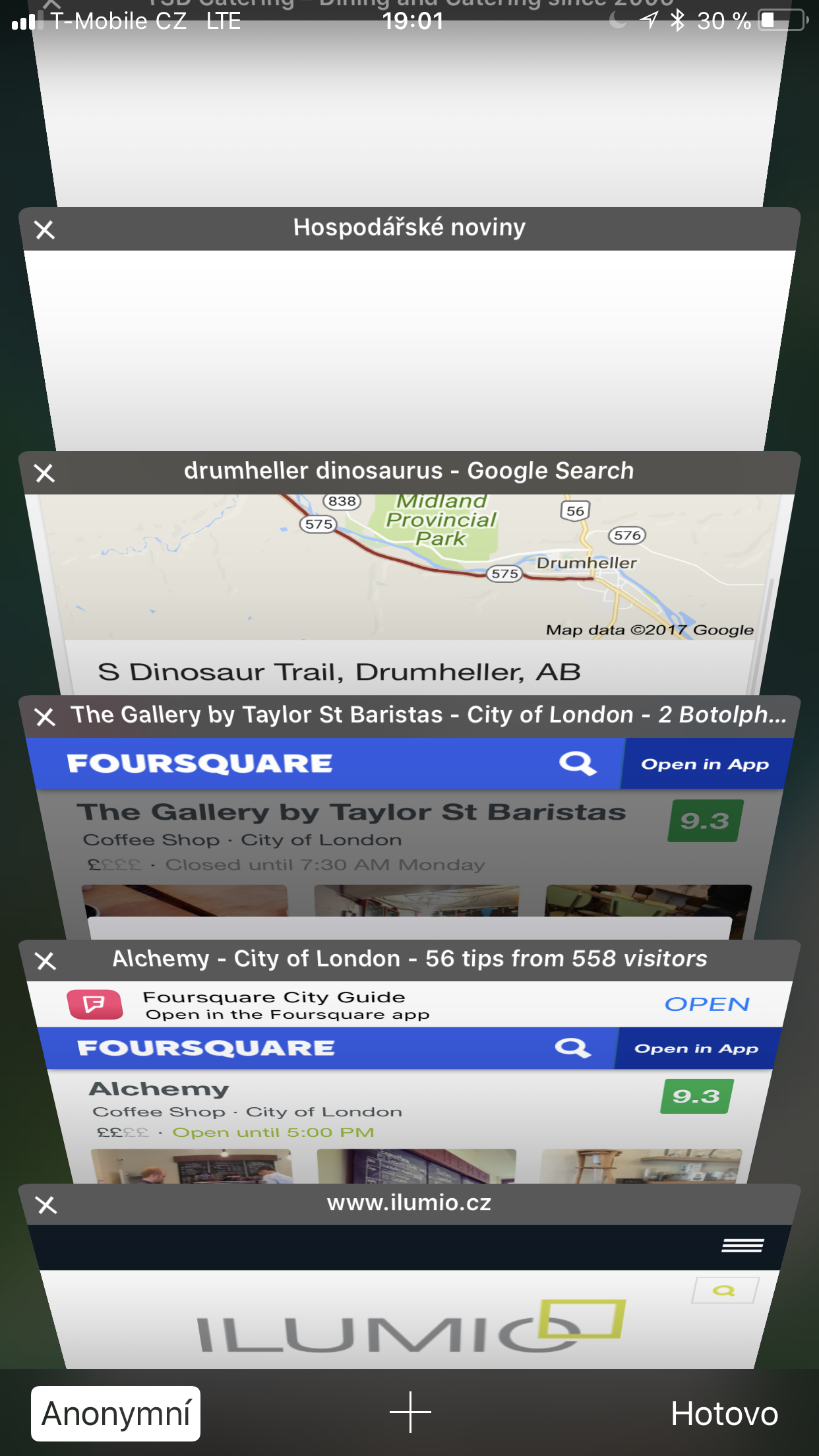Viewport: 819px width, 1456px height.
Task: Tap Hotovo to finish
Action: (x=724, y=1414)
